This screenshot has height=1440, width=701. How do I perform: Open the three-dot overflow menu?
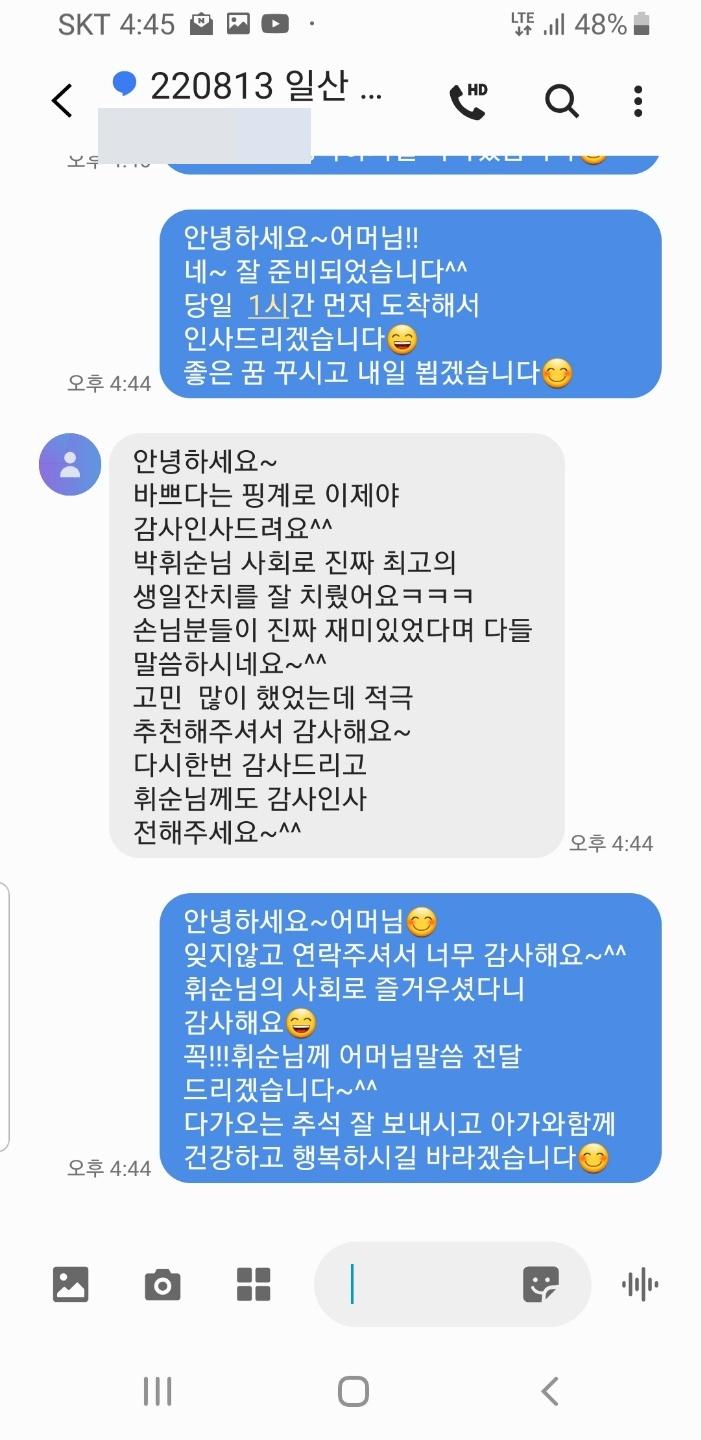point(638,101)
